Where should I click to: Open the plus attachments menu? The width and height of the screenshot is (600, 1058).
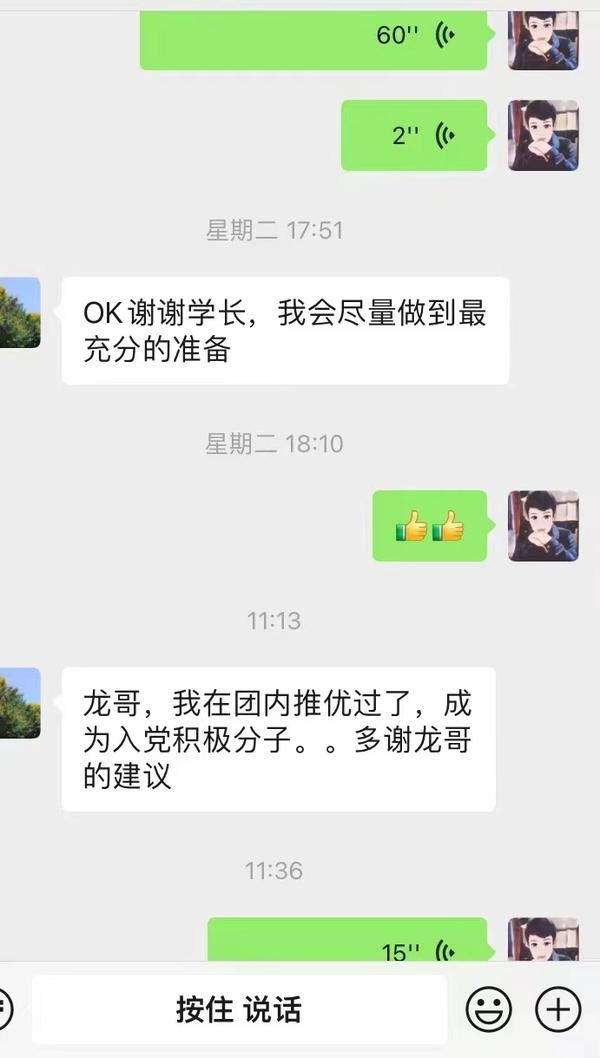coord(558,1009)
